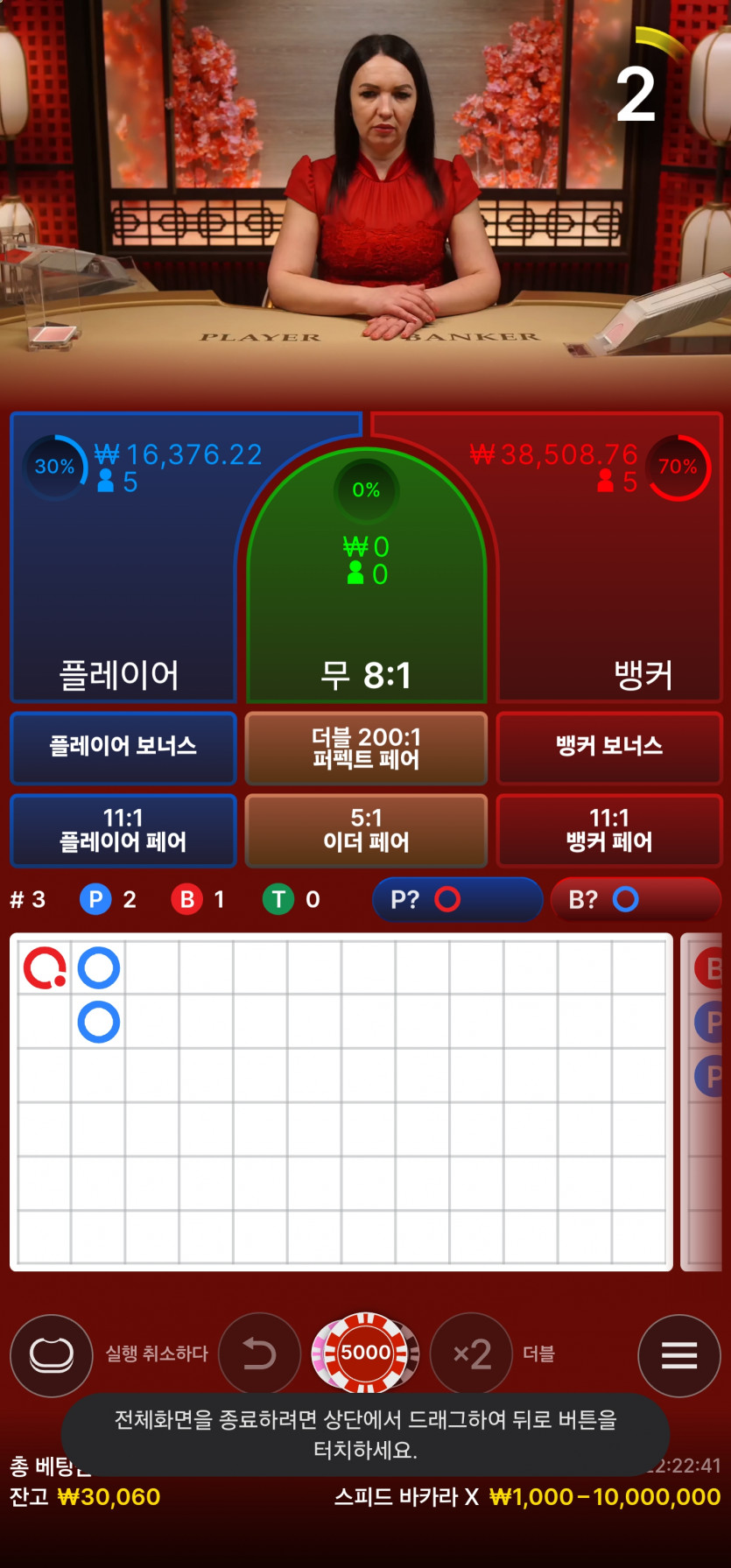Undo the last bet
The width and height of the screenshot is (731, 1568).
tap(259, 1354)
